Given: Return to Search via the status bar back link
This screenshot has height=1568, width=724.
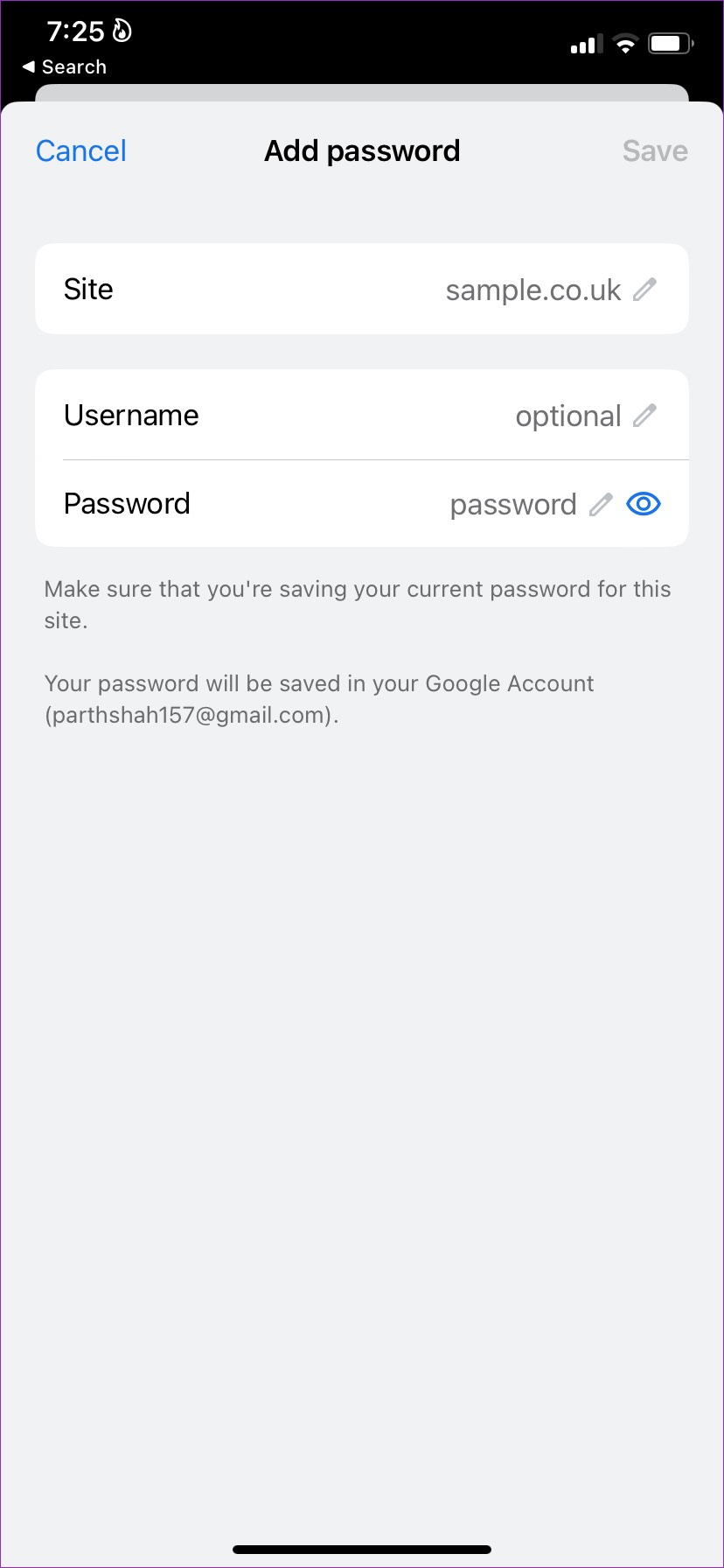Looking at the screenshot, I should (x=64, y=67).
